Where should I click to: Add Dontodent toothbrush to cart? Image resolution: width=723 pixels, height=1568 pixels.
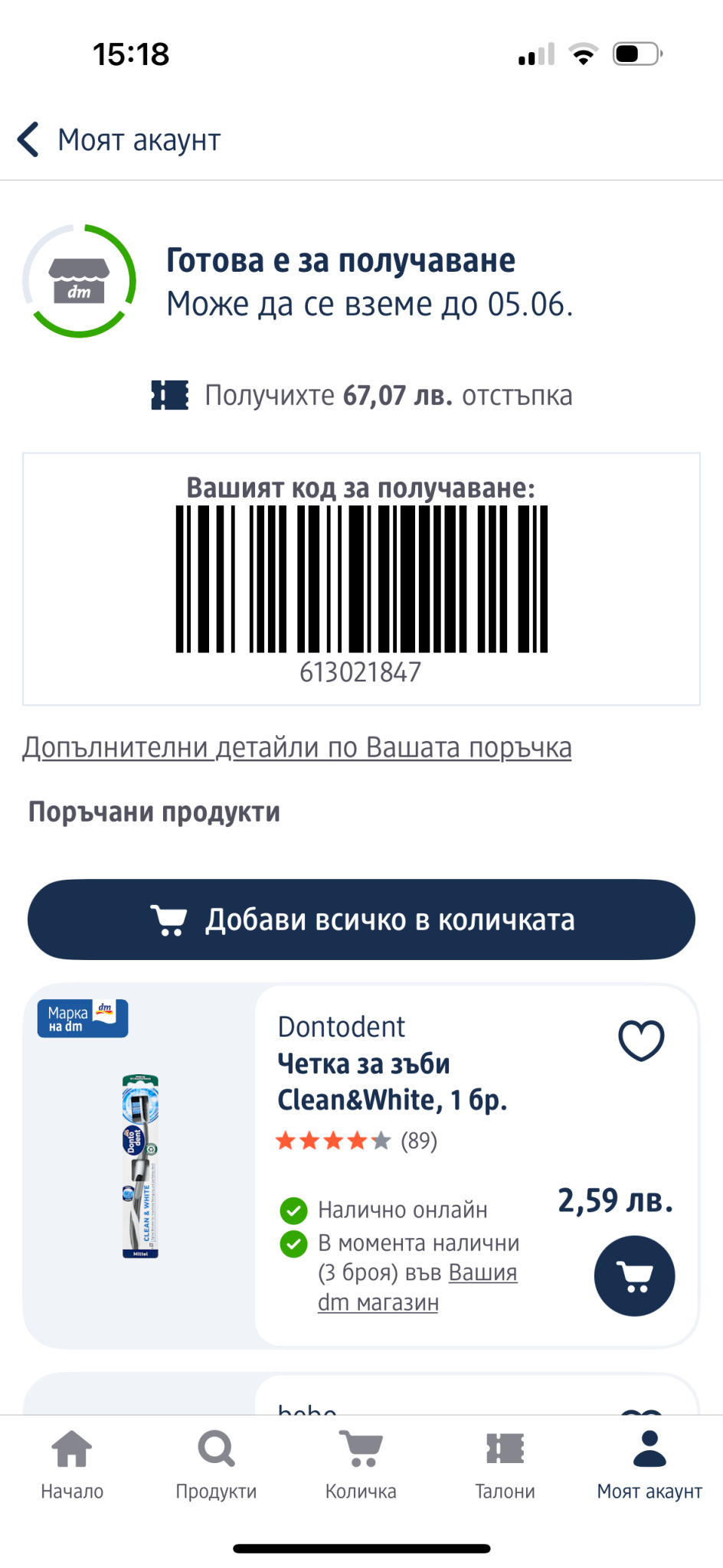[634, 1276]
